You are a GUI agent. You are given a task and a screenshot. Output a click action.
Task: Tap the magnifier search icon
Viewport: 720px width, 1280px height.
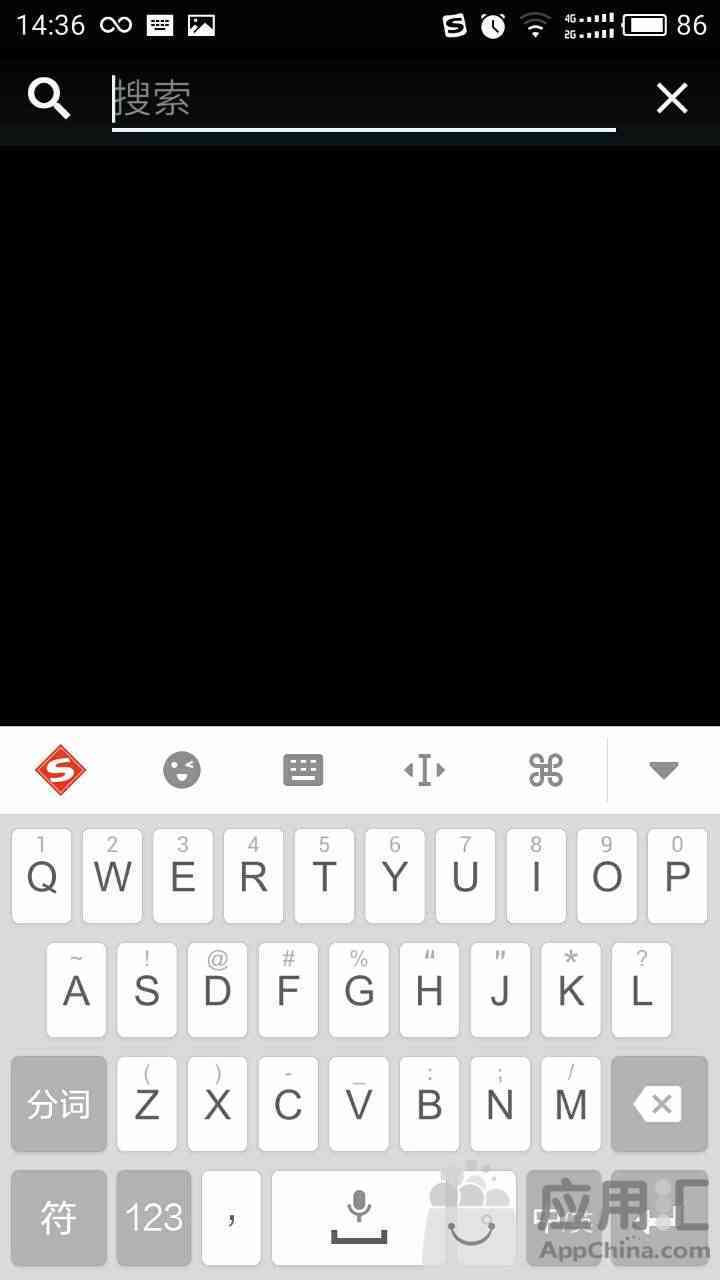[x=48, y=98]
